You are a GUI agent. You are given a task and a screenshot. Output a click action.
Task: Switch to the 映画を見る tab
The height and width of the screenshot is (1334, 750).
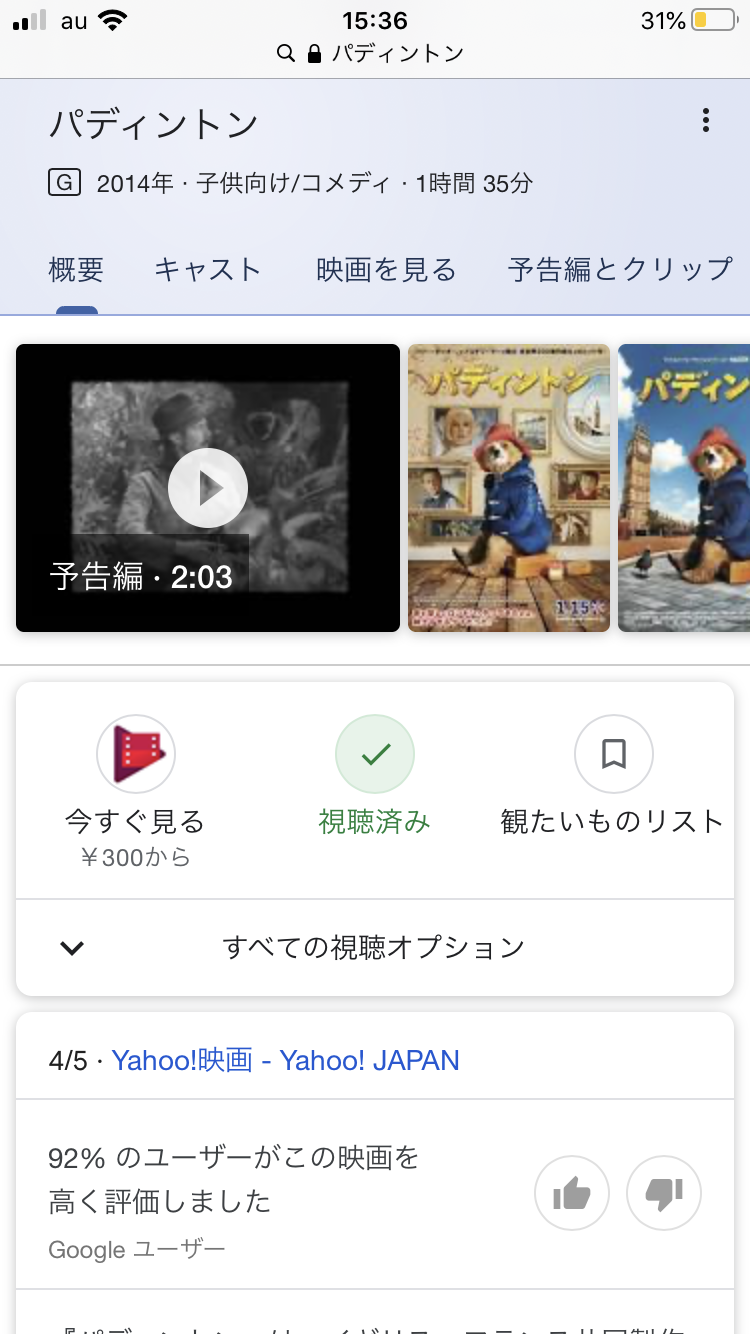coord(386,269)
